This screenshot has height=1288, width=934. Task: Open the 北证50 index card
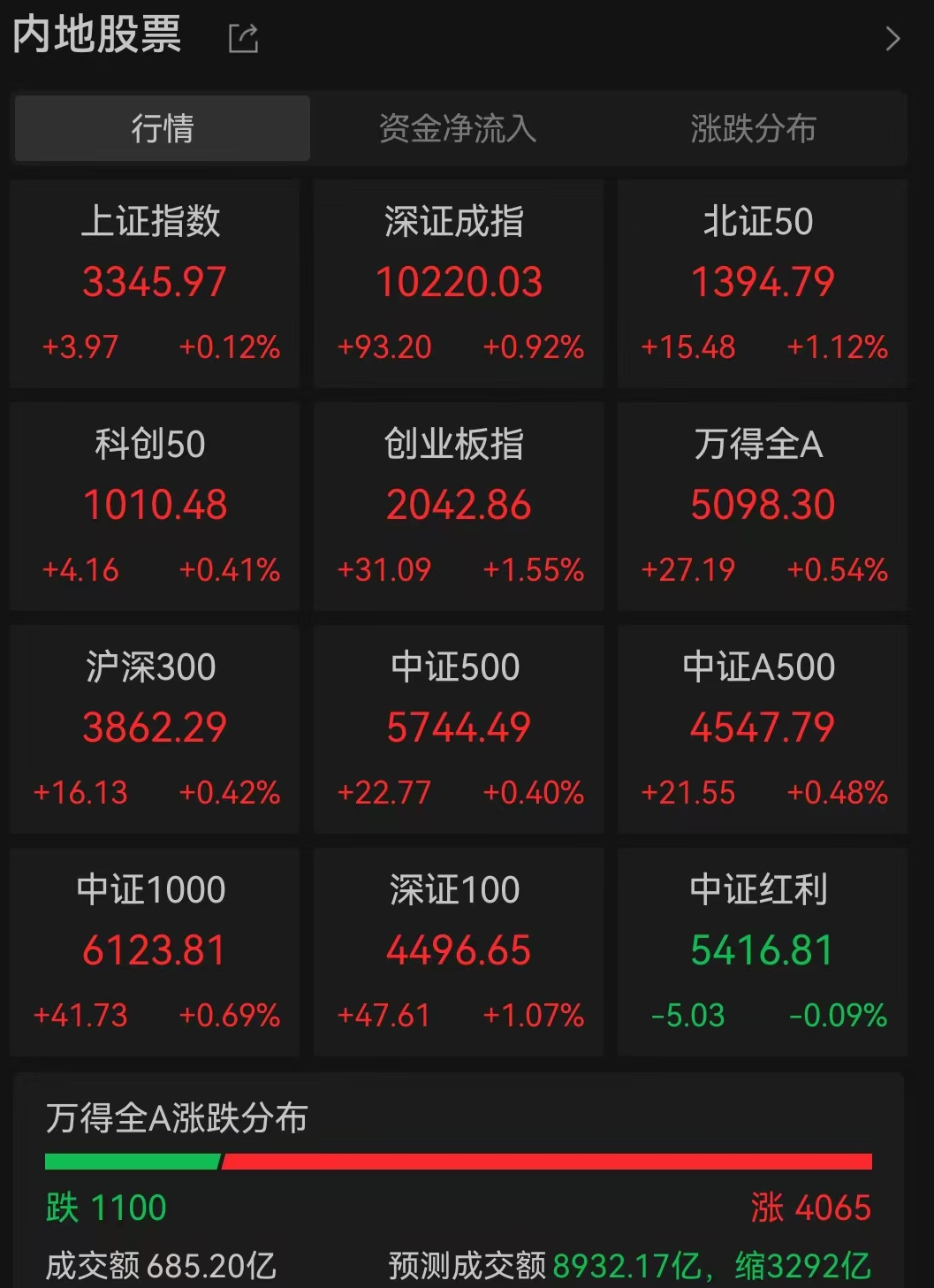coord(762,283)
